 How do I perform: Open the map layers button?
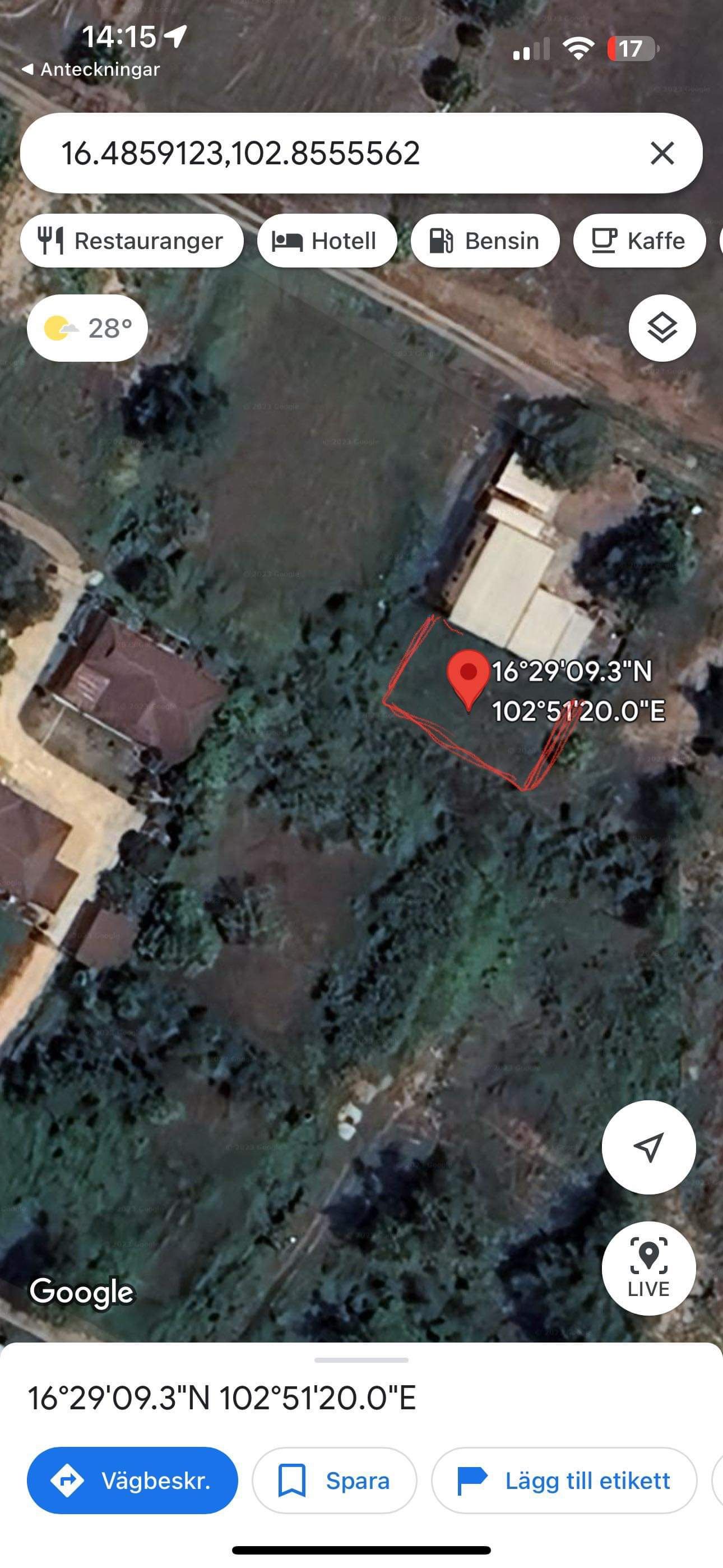(x=661, y=328)
